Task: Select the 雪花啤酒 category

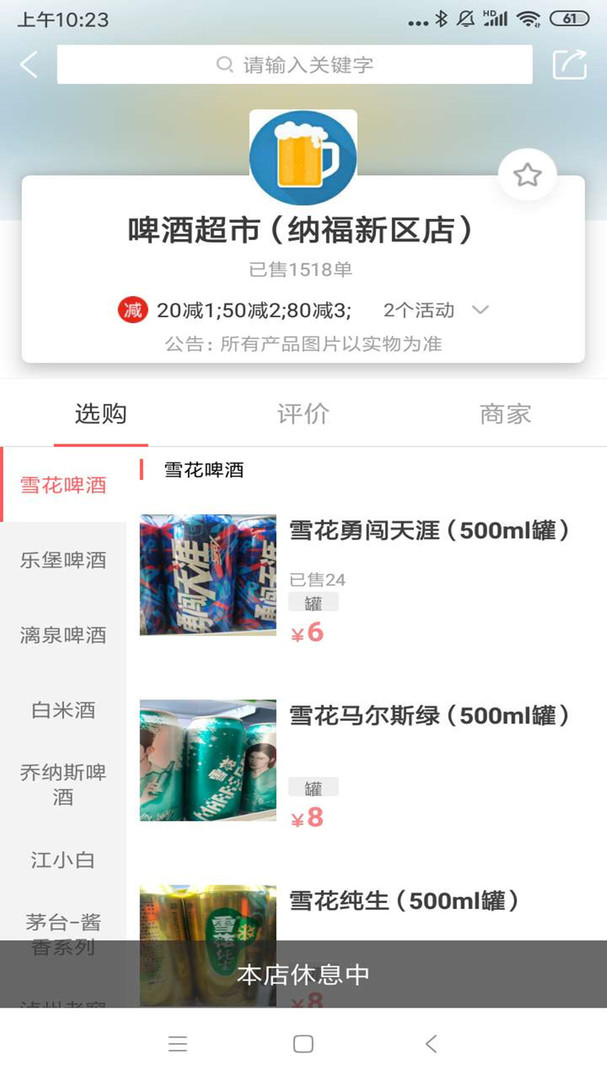Action: pyautogui.click(x=63, y=485)
